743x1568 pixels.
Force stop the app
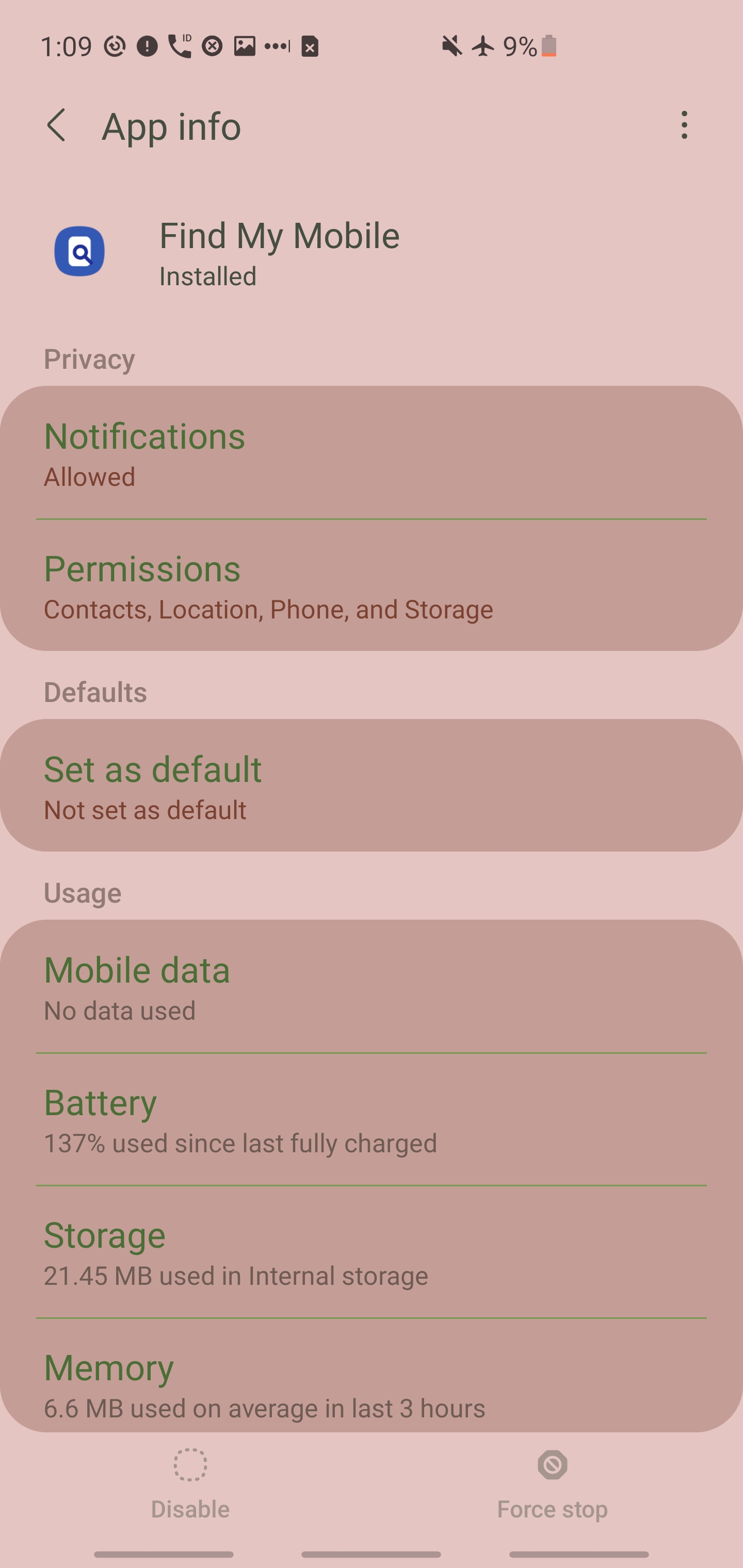552,1482
